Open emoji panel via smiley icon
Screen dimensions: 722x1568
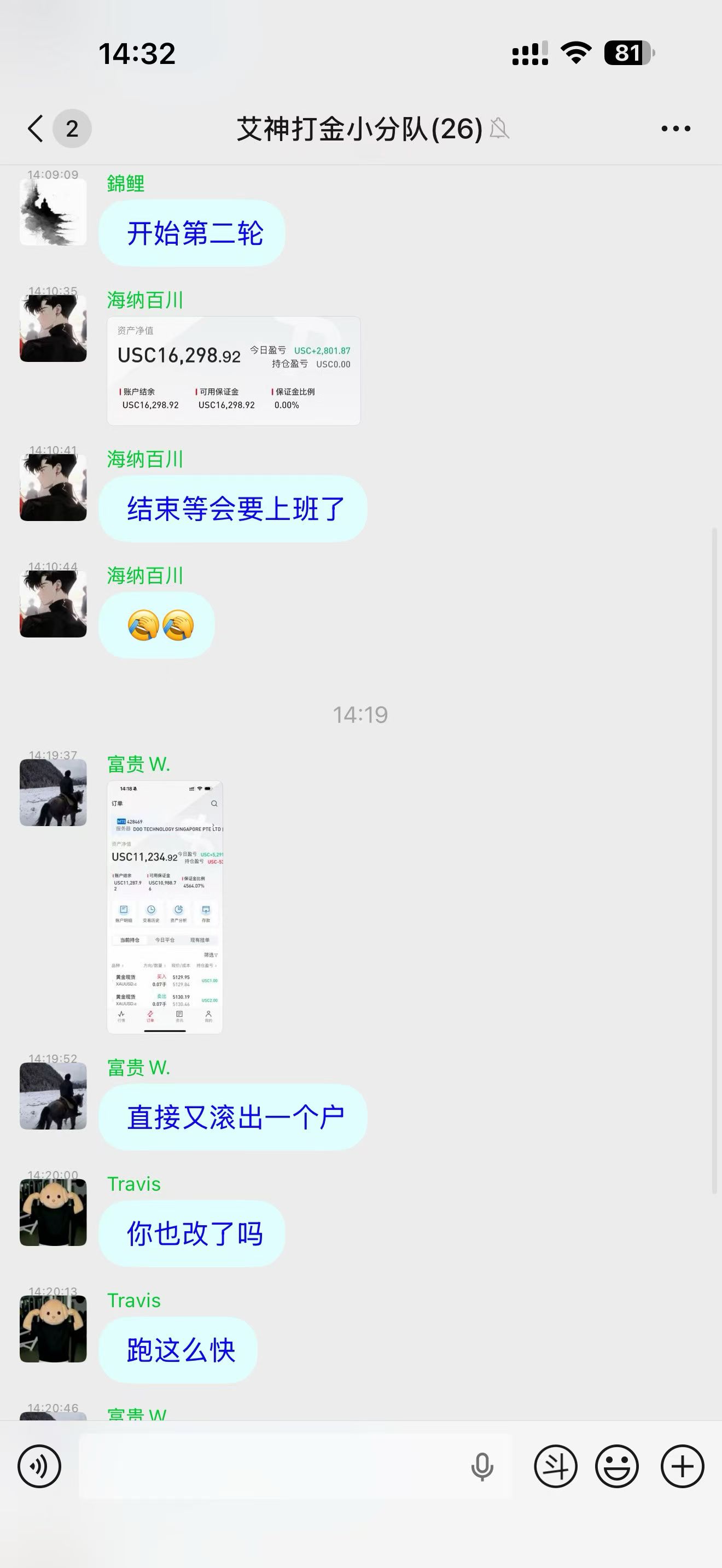(x=616, y=1465)
